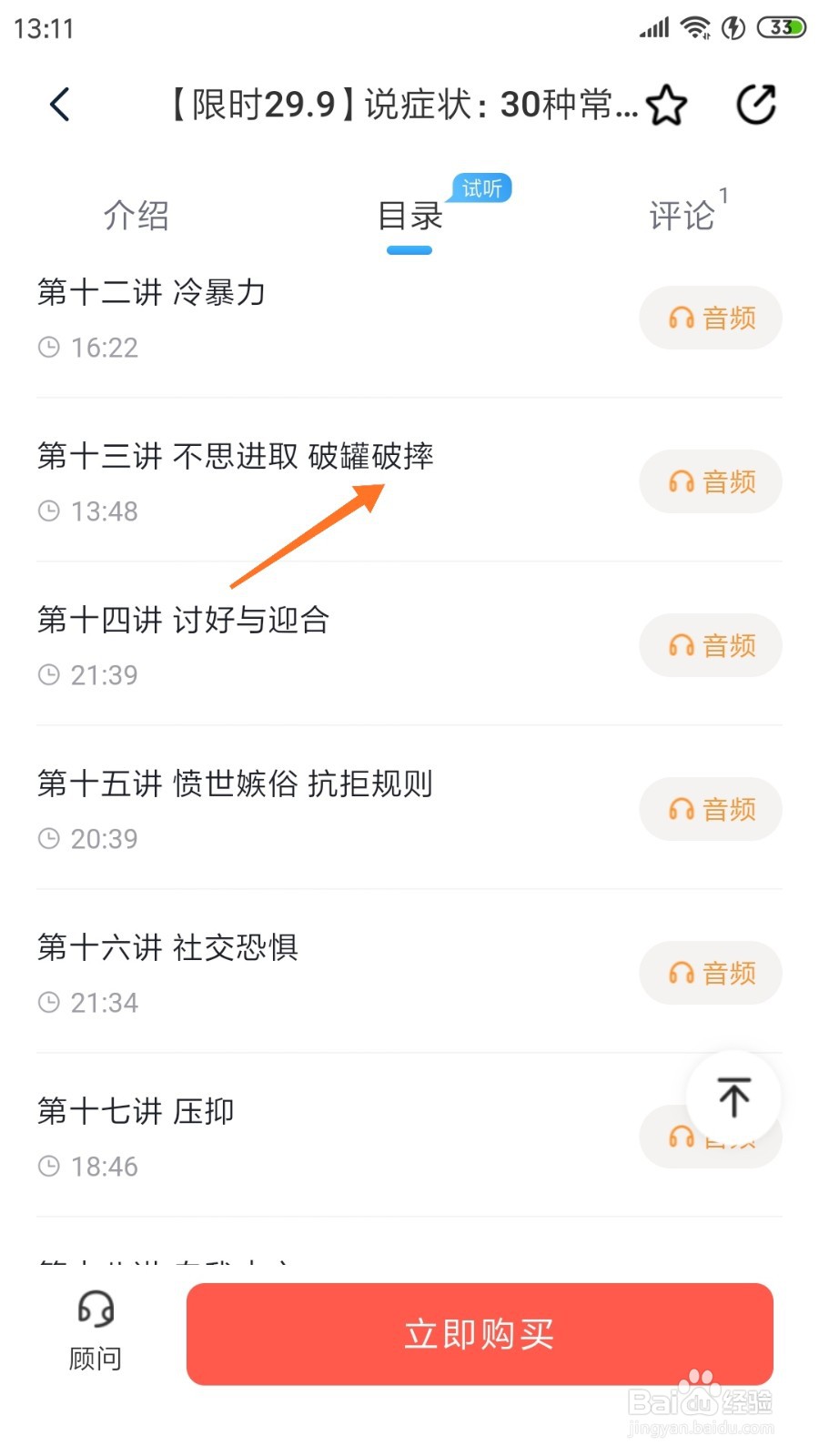Screen dimensions: 819x1456
Task: Tap 音频 button for 第十六讲
Action: point(711,973)
